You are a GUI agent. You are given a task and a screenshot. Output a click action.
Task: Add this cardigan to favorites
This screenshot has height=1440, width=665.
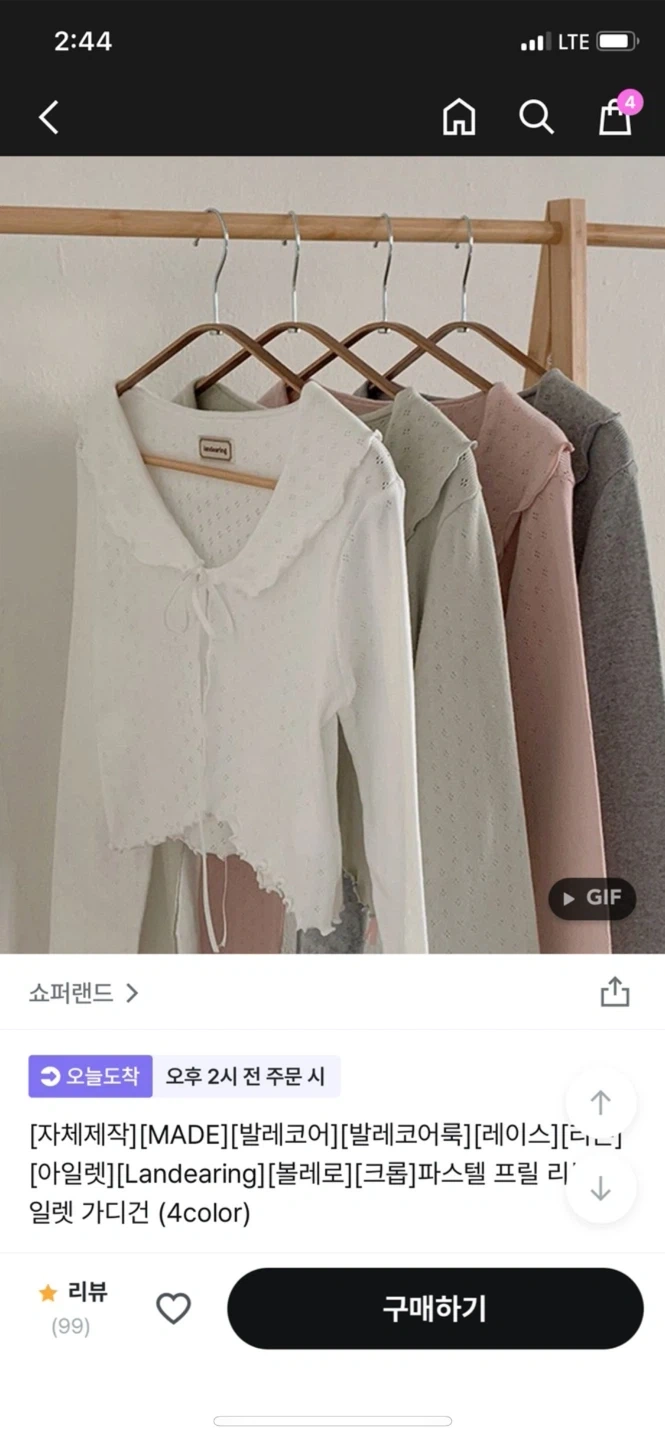(173, 1308)
